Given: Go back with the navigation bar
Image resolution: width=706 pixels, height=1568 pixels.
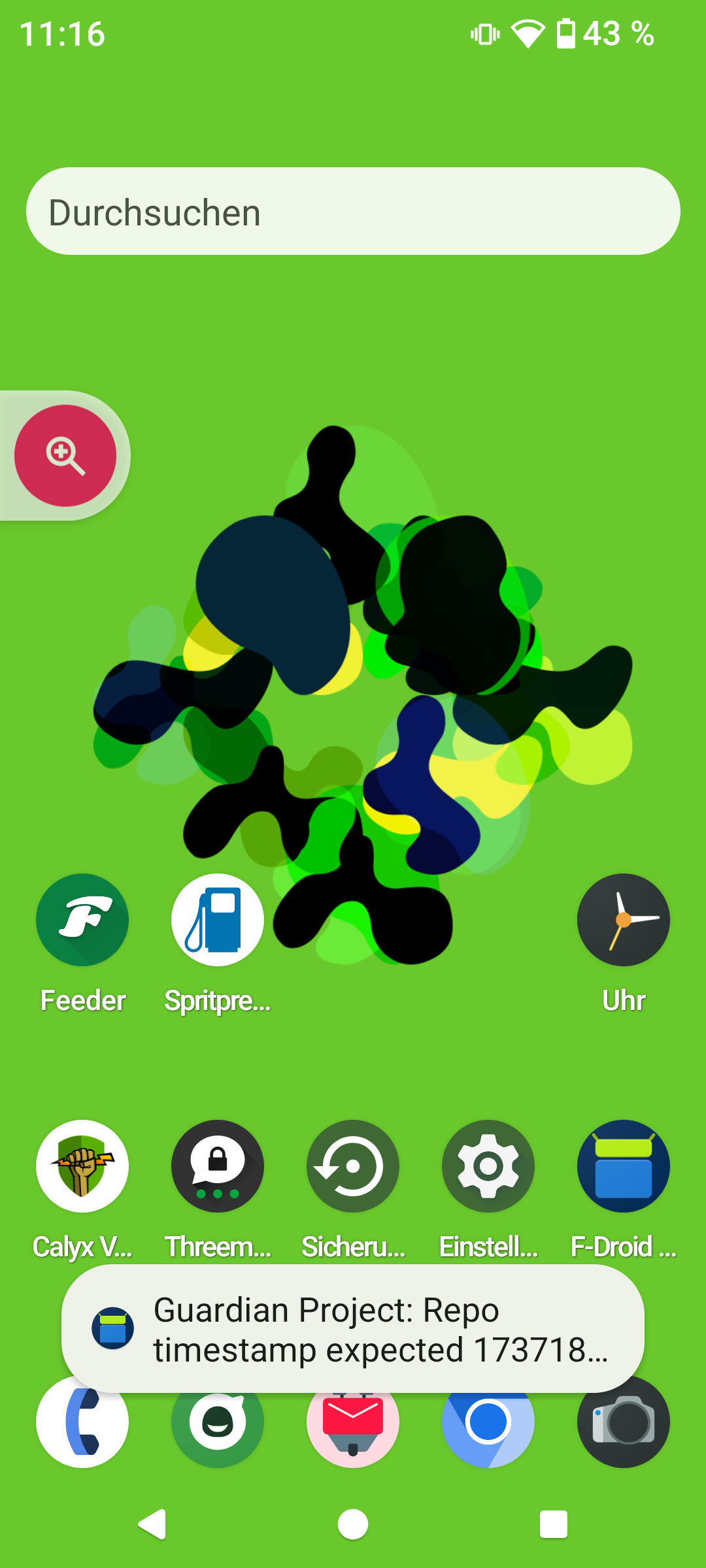Looking at the screenshot, I should tap(152, 1524).
